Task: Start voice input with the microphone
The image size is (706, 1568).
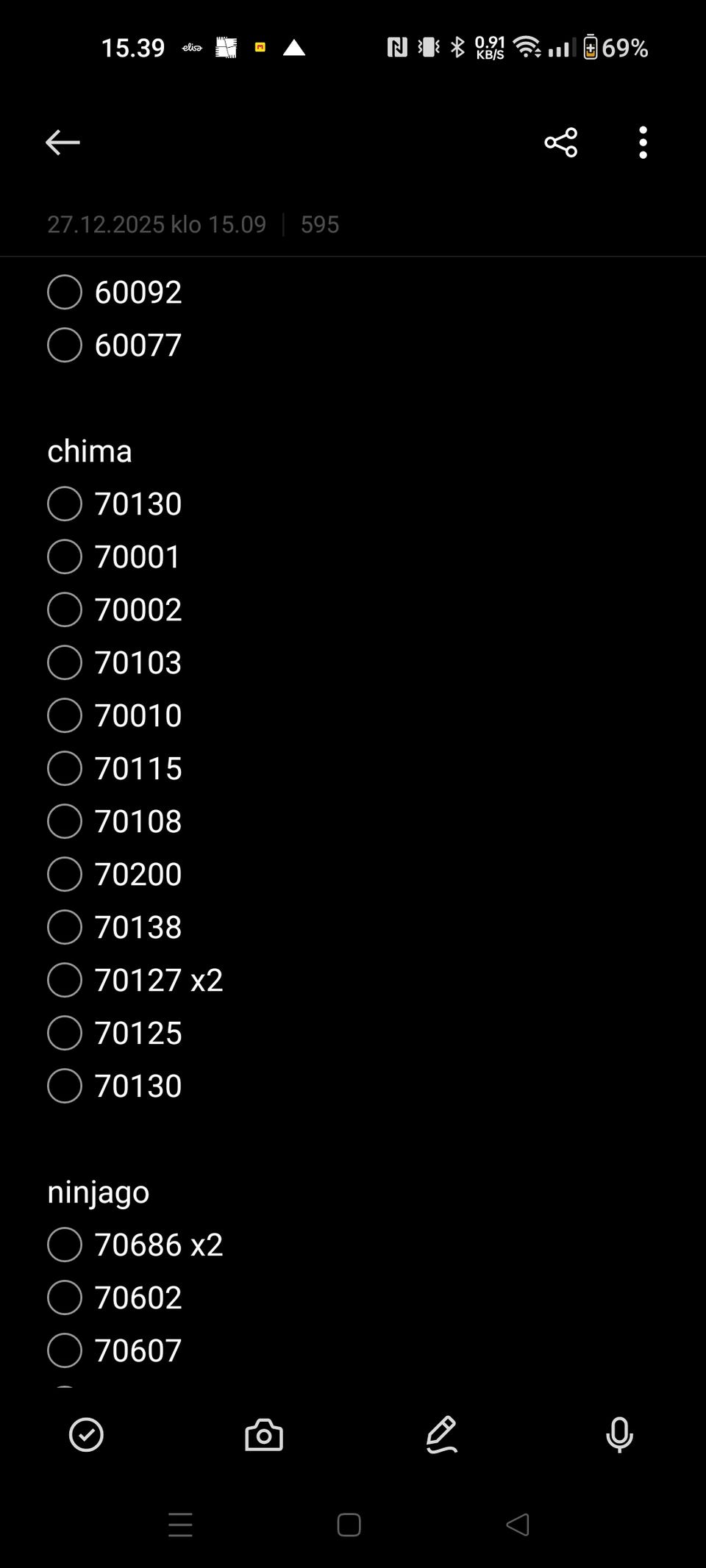Action: pos(619,1434)
